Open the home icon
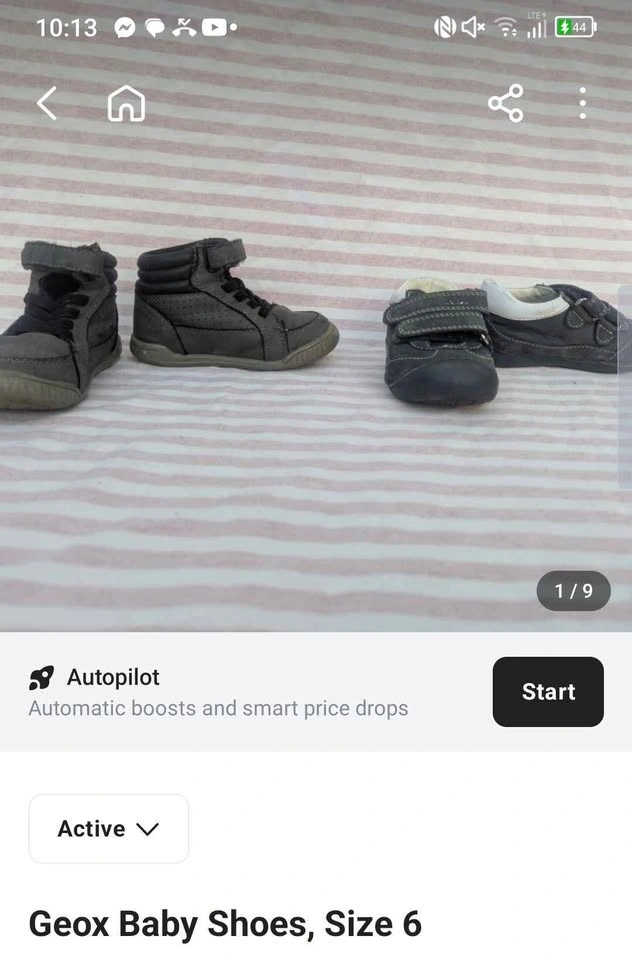The image size is (632, 960). (126, 103)
